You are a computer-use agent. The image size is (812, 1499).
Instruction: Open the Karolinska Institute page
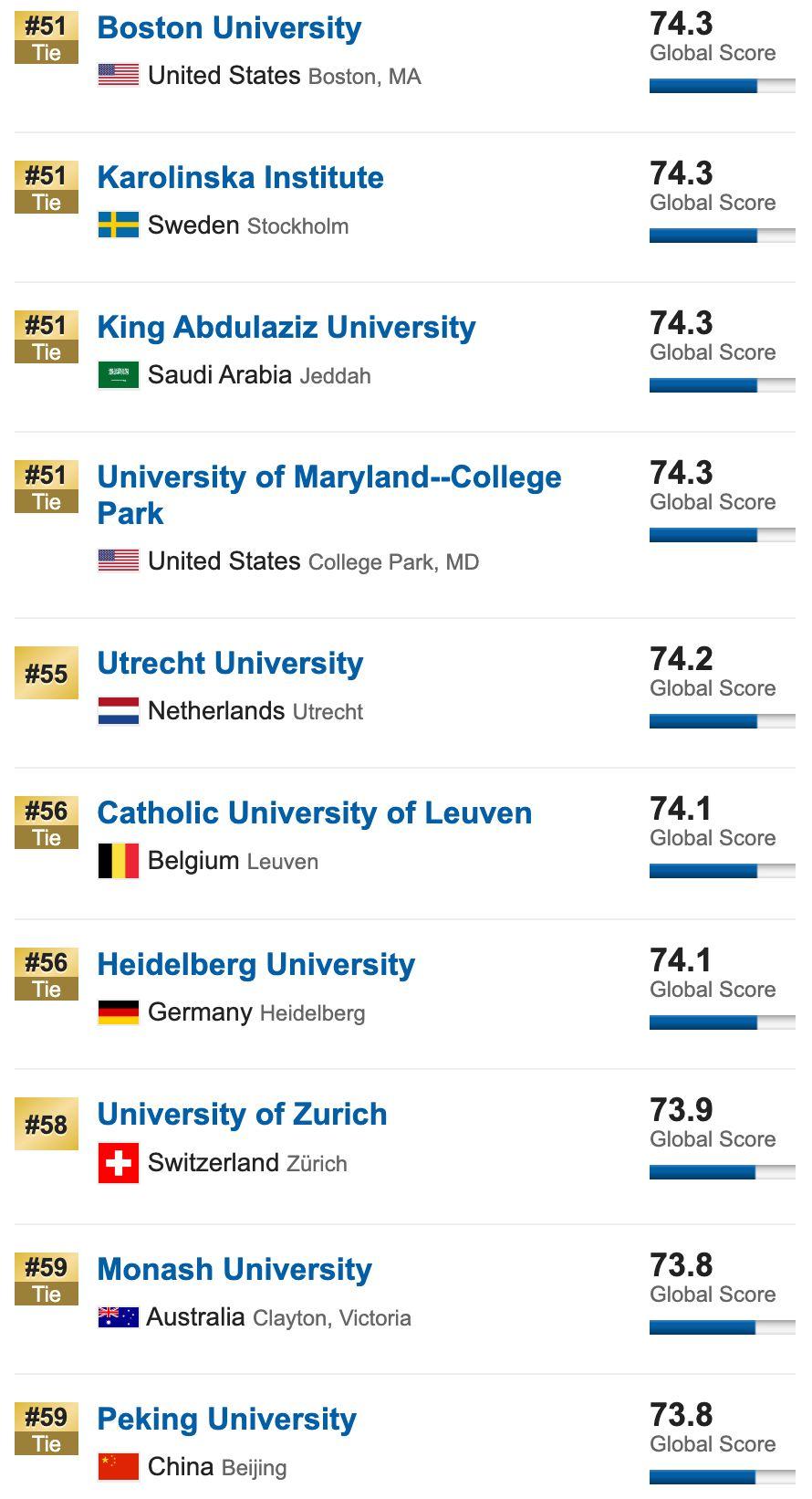point(240,177)
